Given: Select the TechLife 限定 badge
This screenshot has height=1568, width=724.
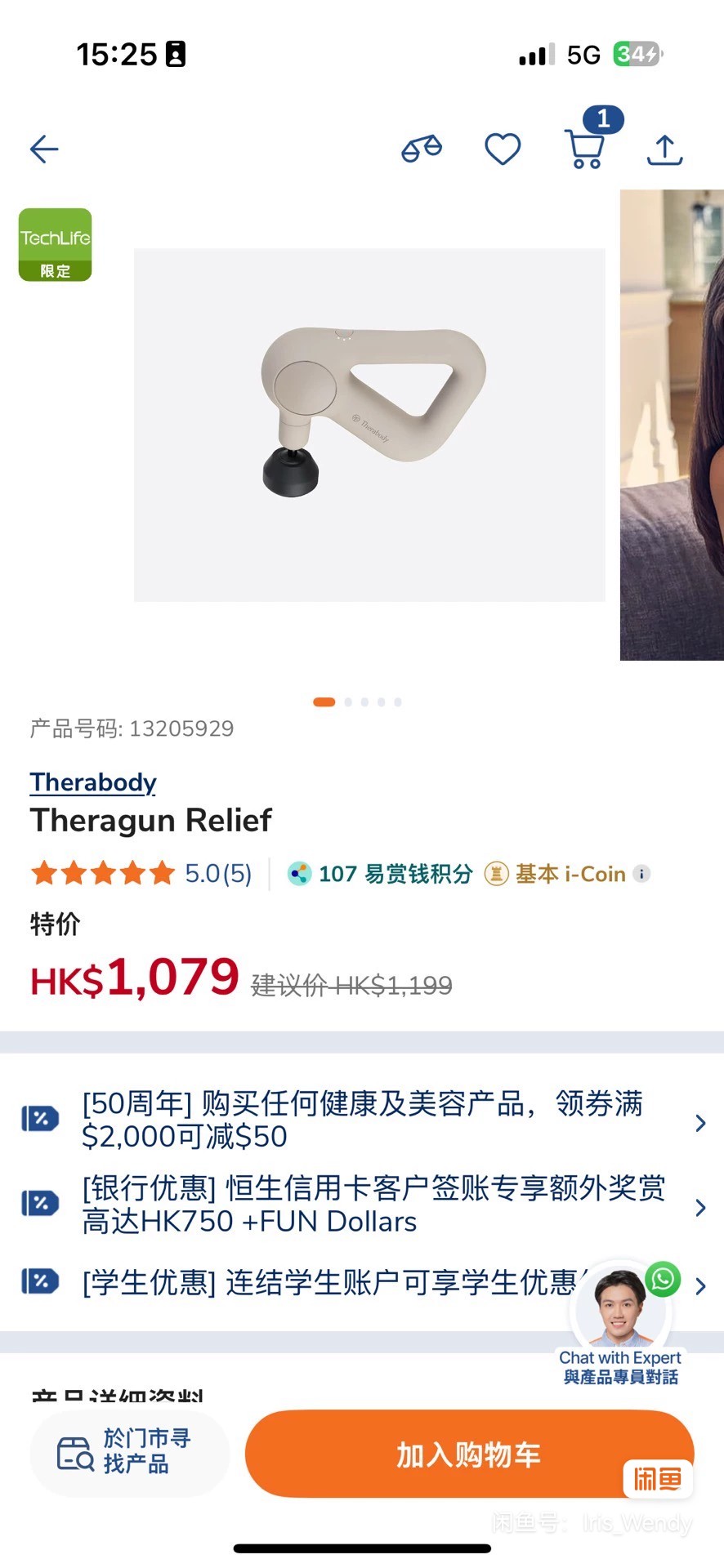Looking at the screenshot, I should [x=54, y=245].
